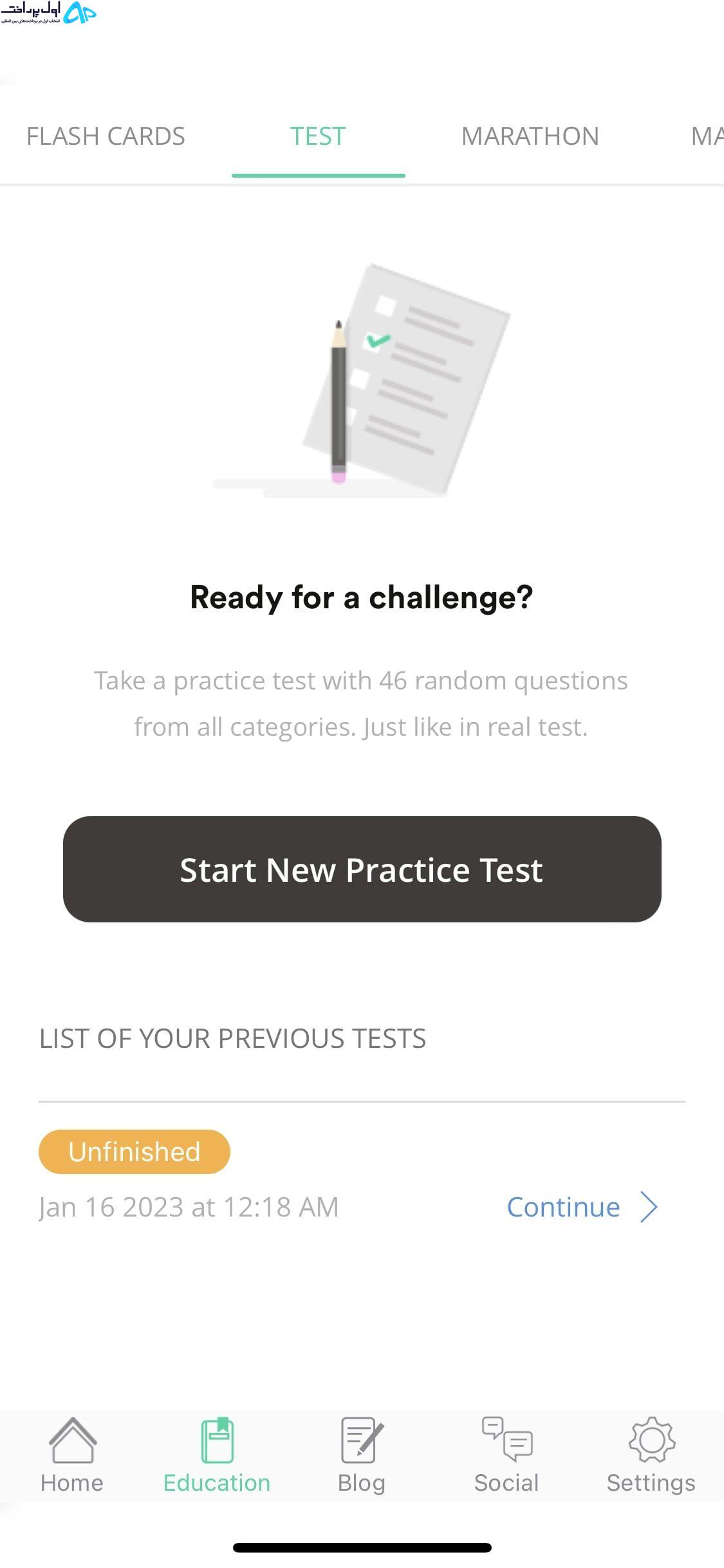Image resolution: width=724 pixels, height=1568 pixels.
Task: Go to the Home tab
Action: (x=72, y=1455)
